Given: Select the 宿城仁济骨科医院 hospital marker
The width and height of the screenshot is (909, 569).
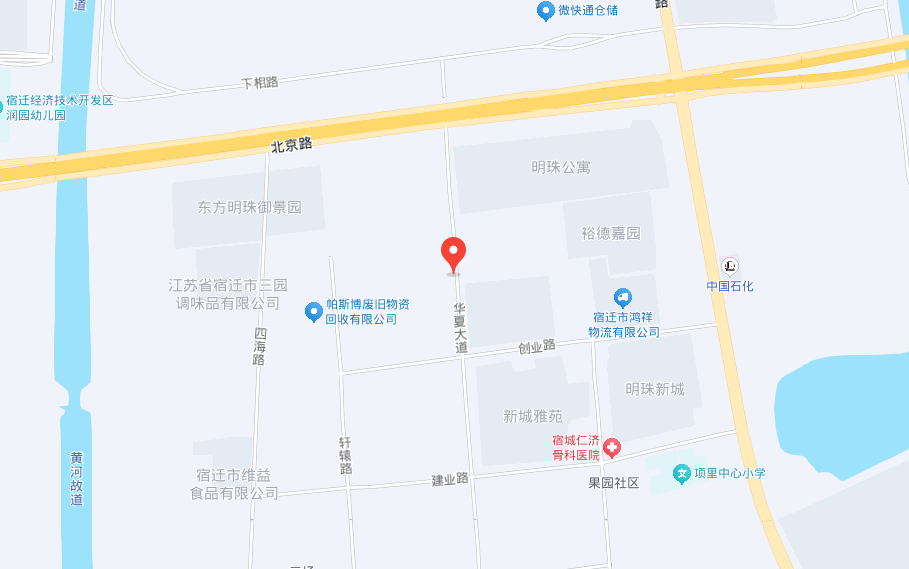Looking at the screenshot, I should click(611, 448).
